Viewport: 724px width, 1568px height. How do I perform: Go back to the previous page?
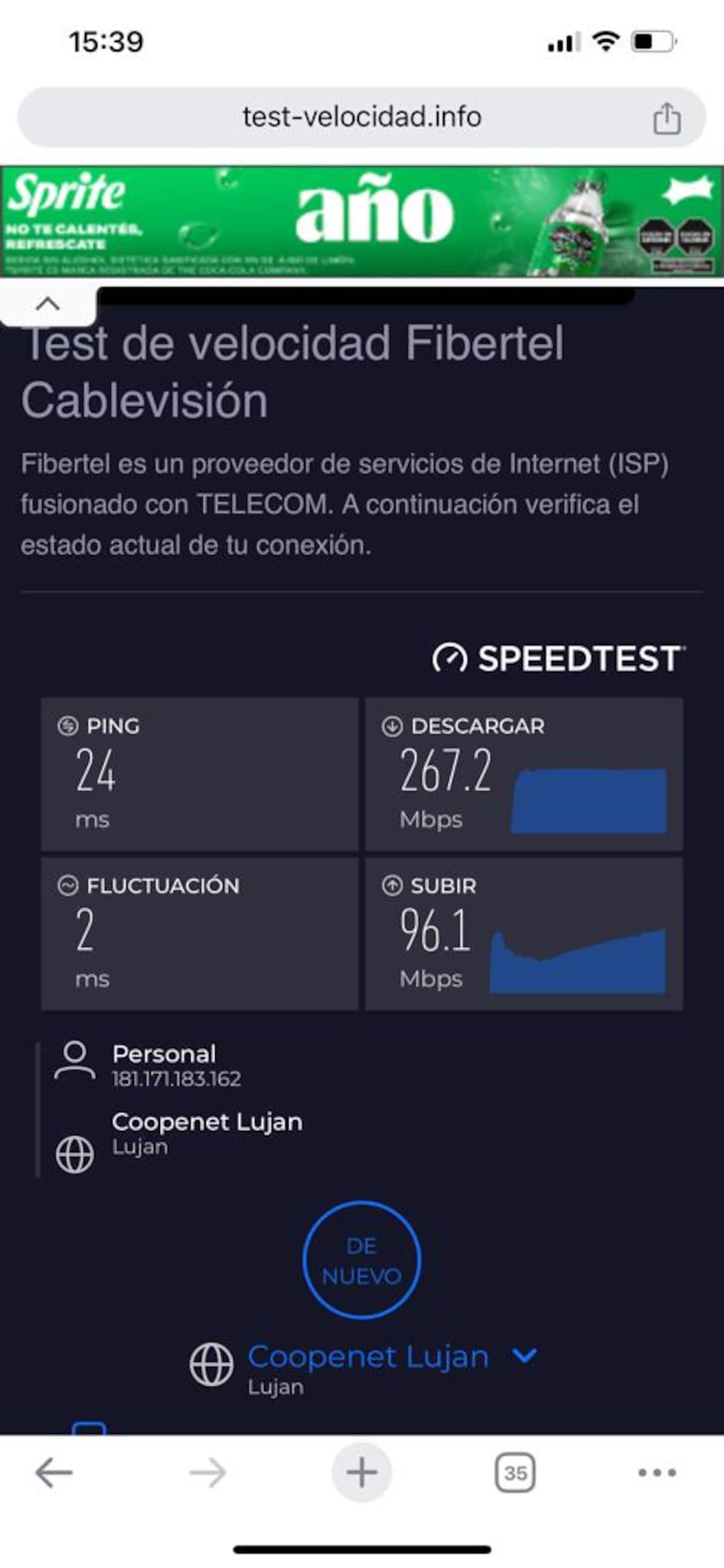pyautogui.click(x=54, y=1473)
